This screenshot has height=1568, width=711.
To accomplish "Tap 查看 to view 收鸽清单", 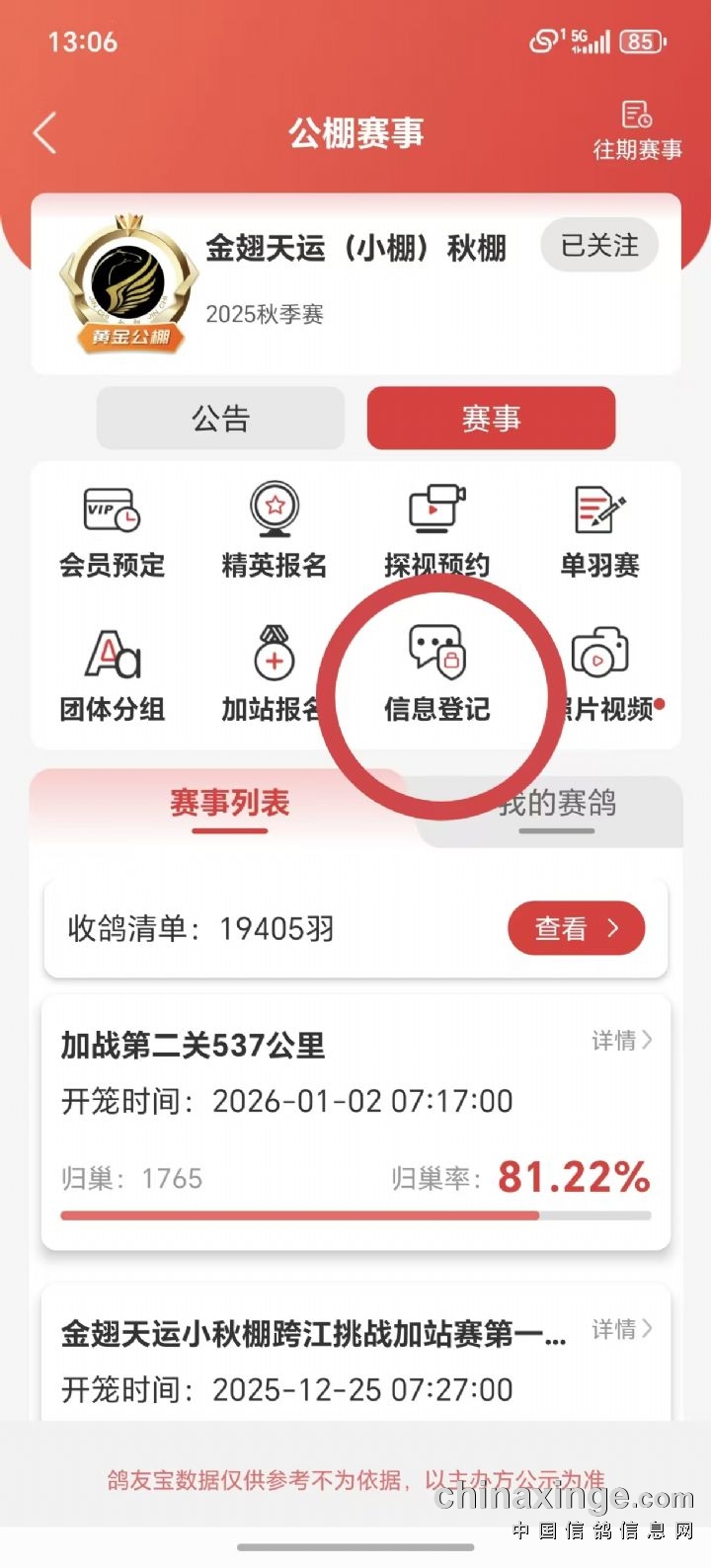I will (576, 928).
